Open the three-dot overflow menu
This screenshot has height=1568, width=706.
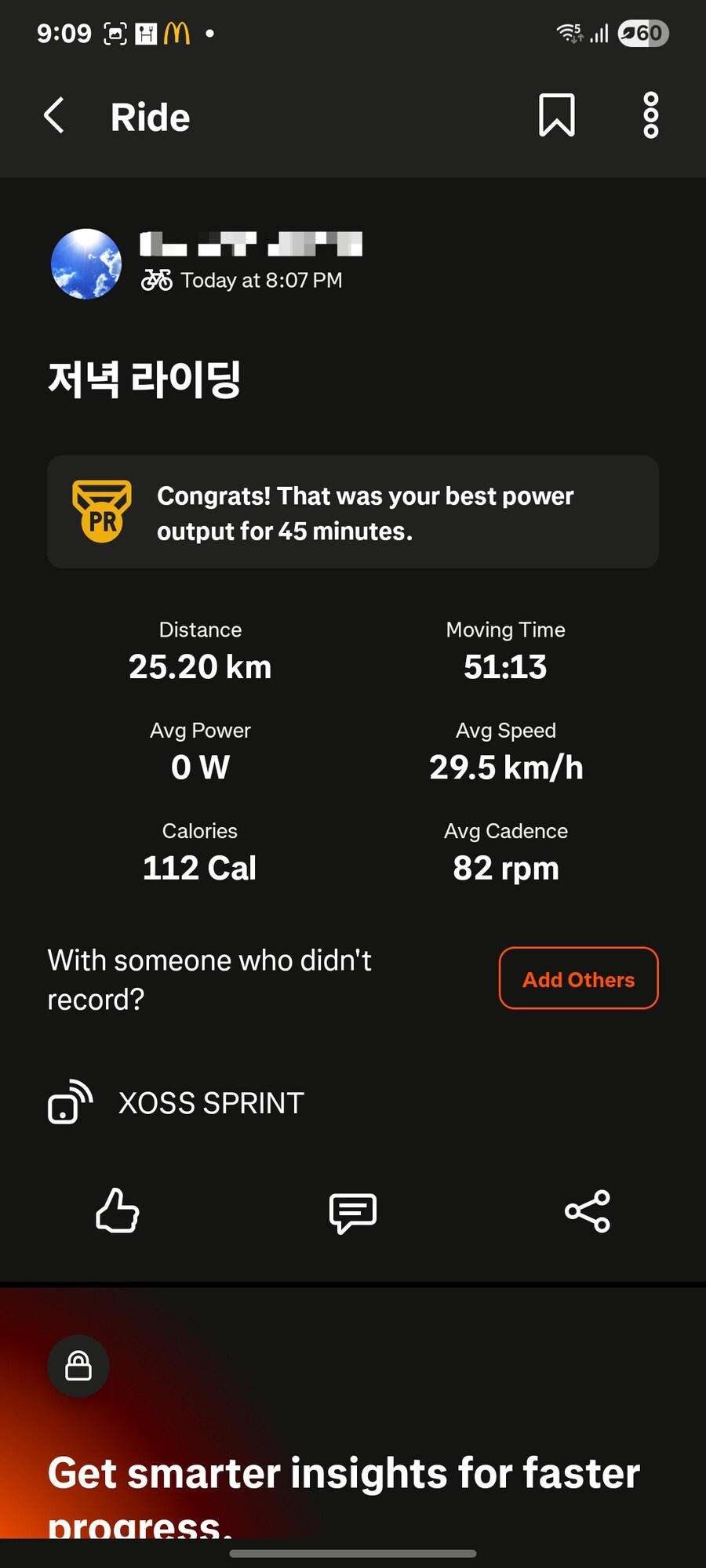(650, 116)
